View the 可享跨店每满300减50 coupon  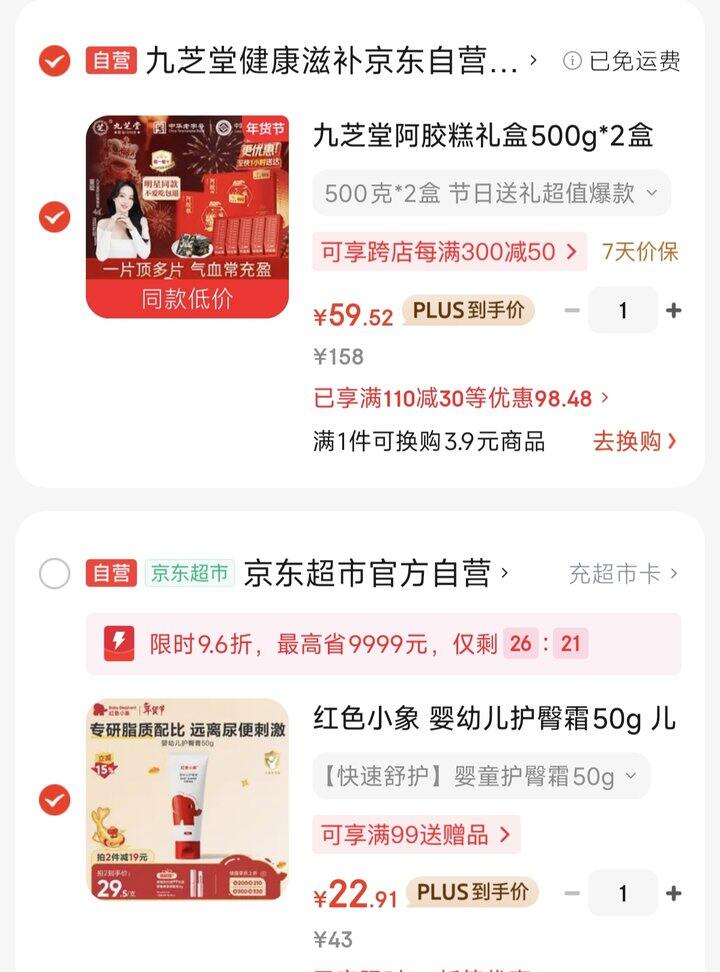click(447, 253)
